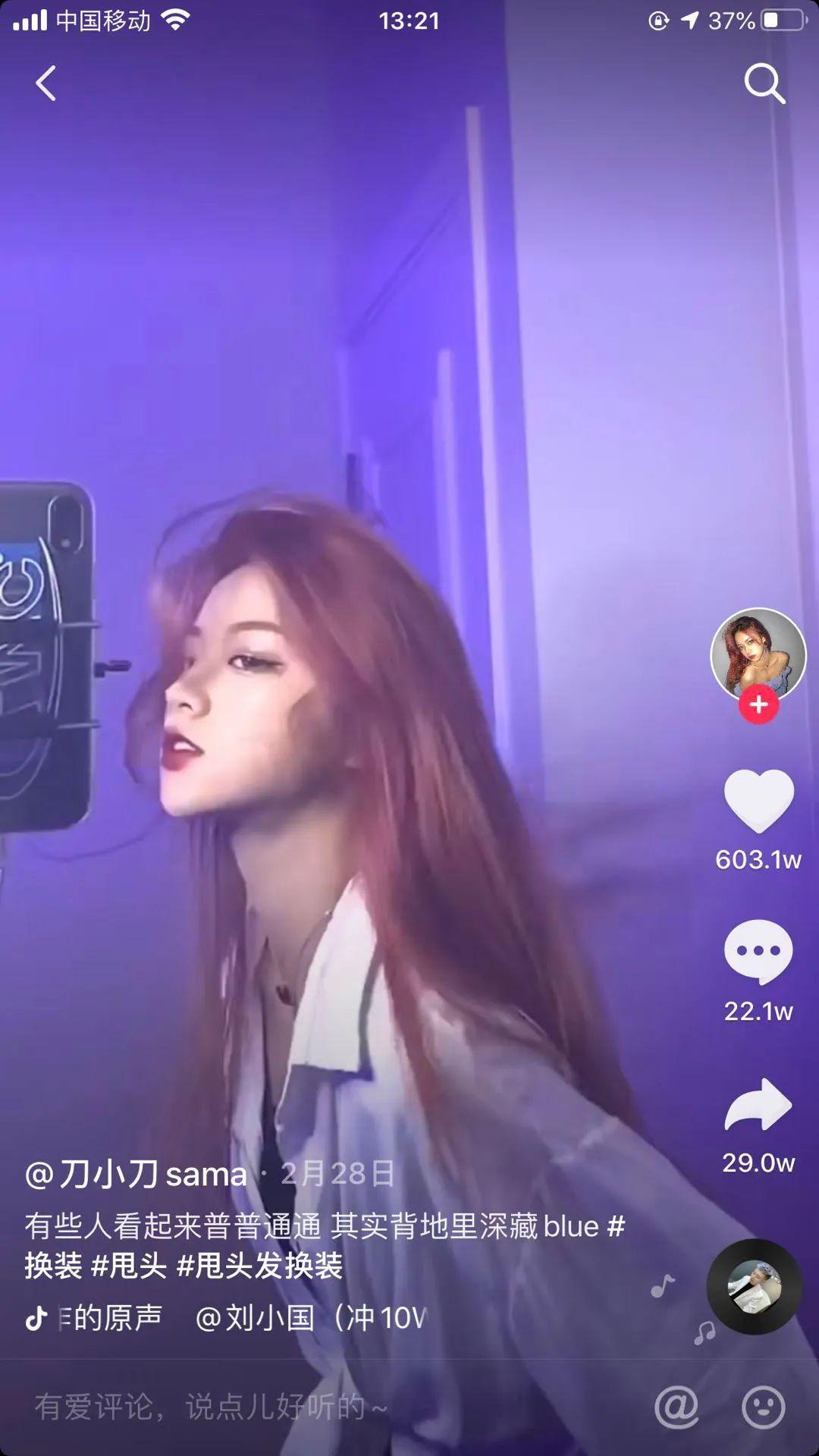The width and height of the screenshot is (819, 1456).
Task: Open the comments section
Action: coord(758,951)
